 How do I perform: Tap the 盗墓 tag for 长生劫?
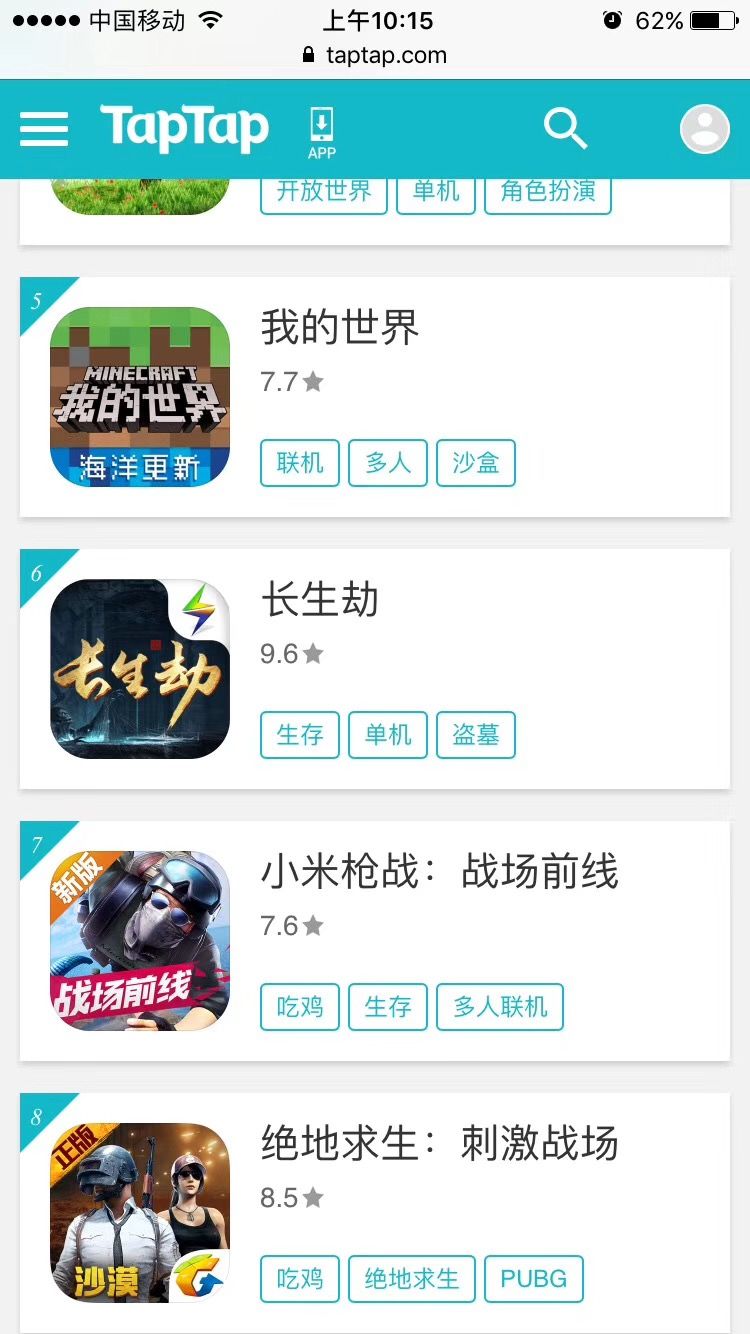pyautogui.click(x=476, y=735)
